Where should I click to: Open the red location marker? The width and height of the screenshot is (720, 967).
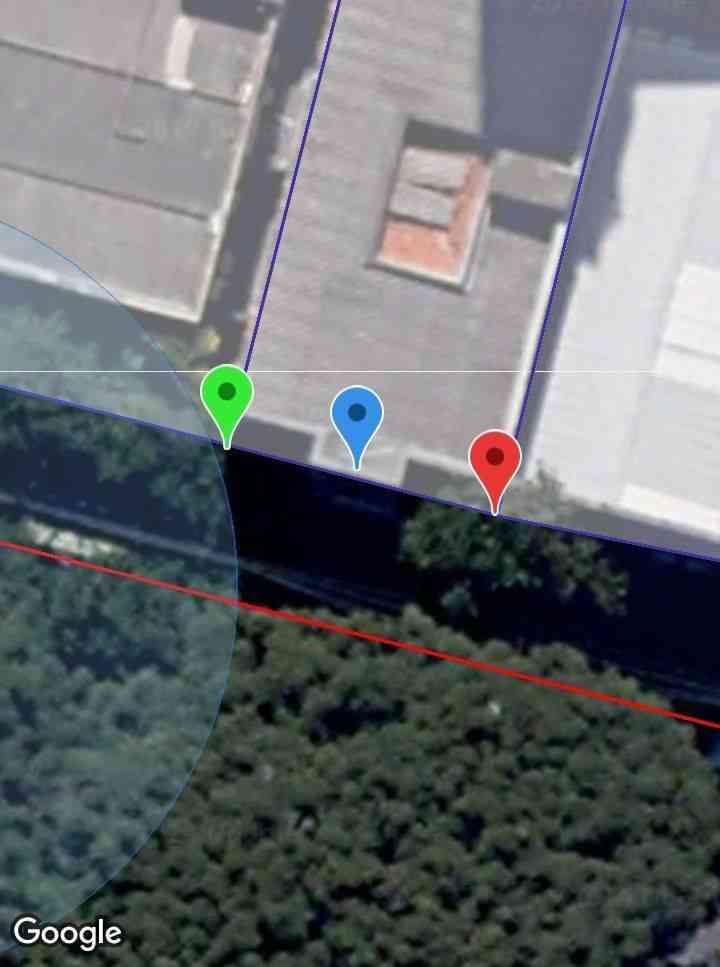click(x=495, y=460)
